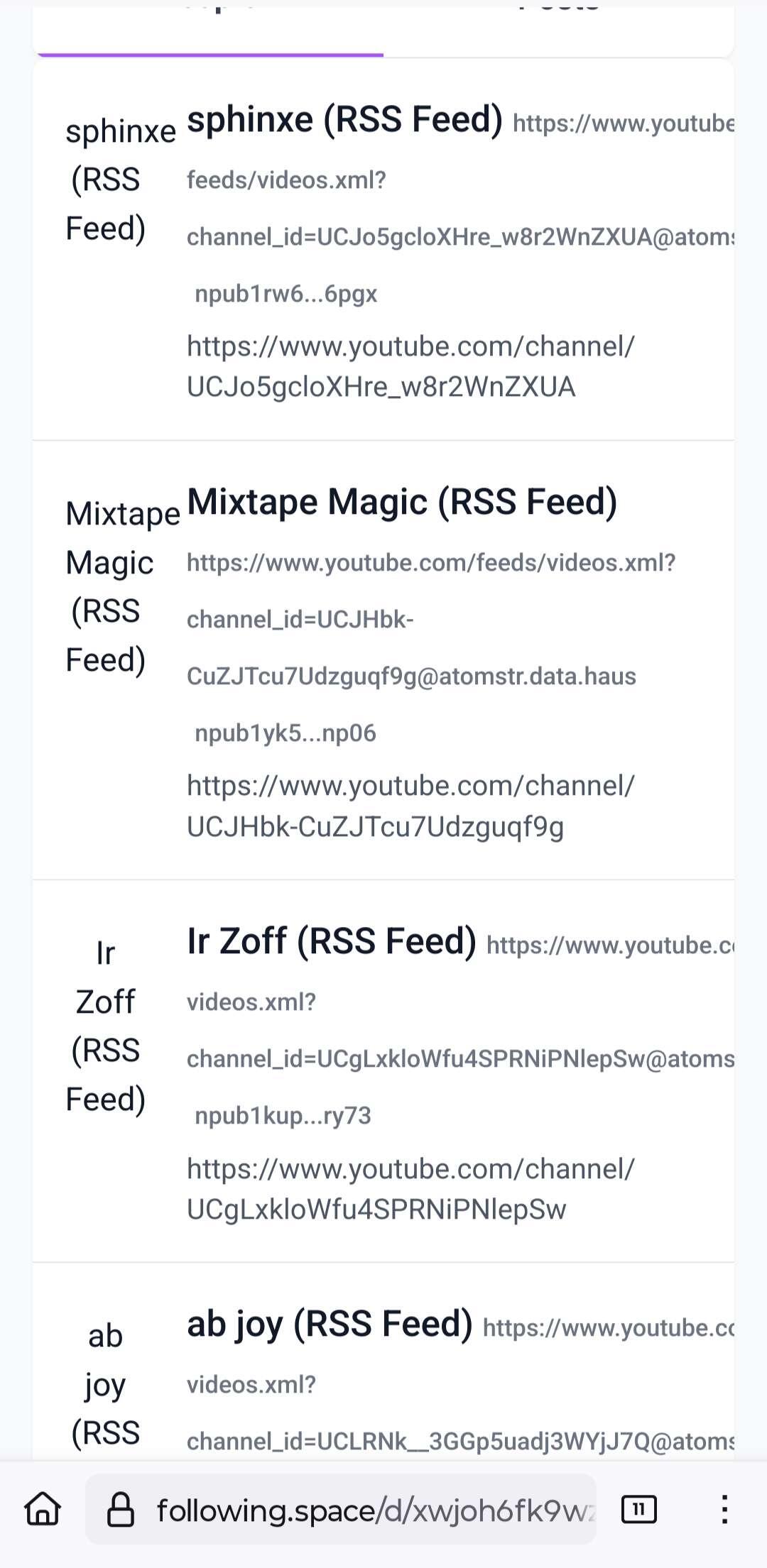Open the Mixtape Magic YouTube channel link
Screen dimensions: 767x1568
(x=410, y=806)
